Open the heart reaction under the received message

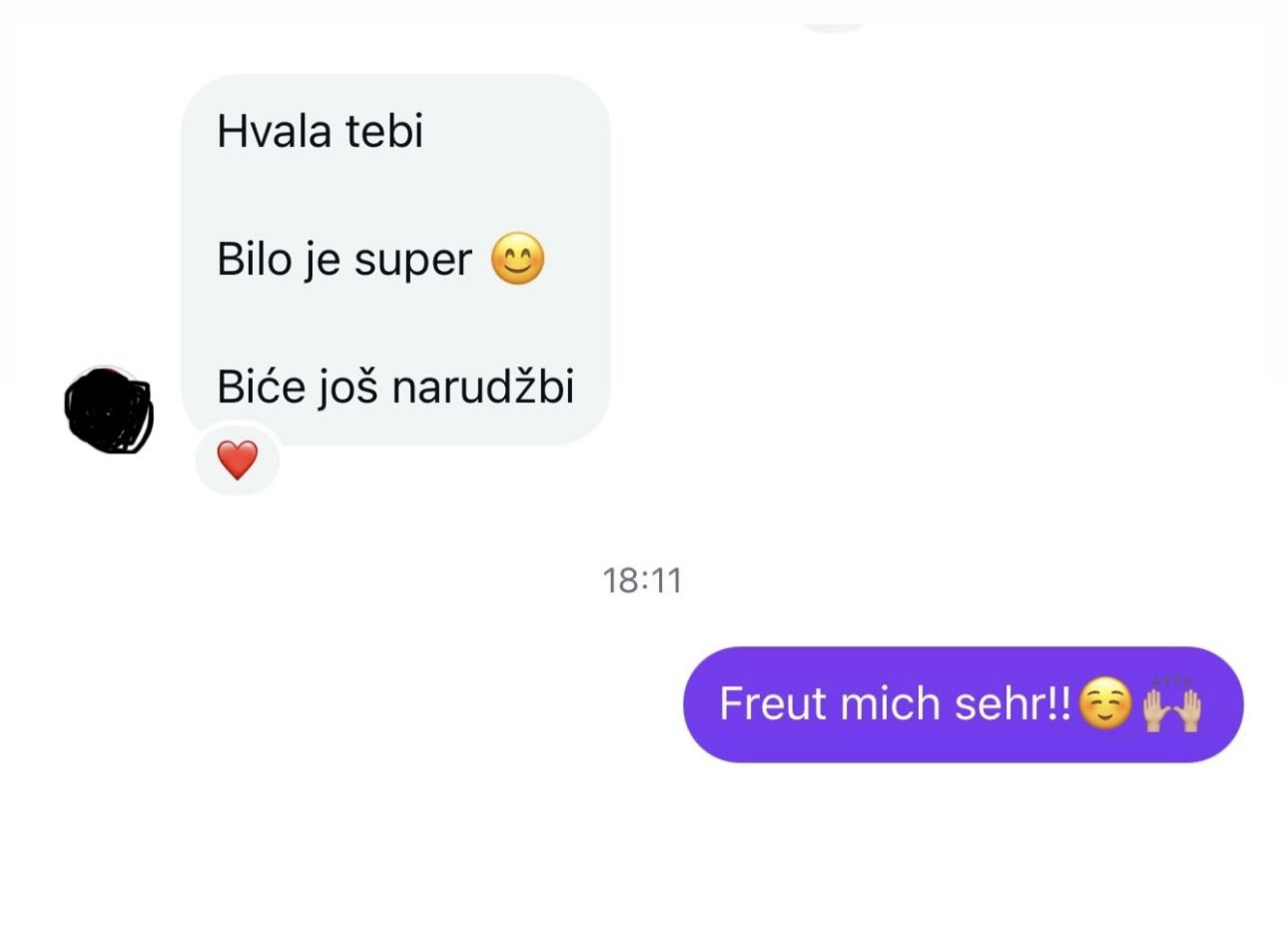pos(238,461)
